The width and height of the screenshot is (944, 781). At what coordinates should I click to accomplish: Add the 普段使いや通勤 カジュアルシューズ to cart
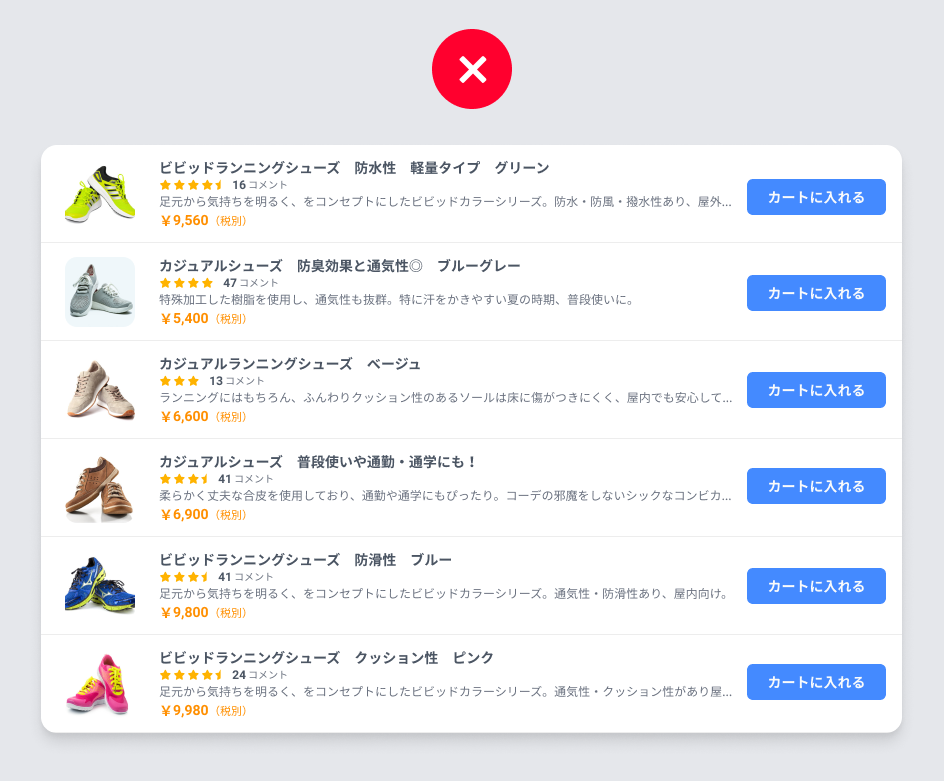pyautogui.click(x=816, y=486)
